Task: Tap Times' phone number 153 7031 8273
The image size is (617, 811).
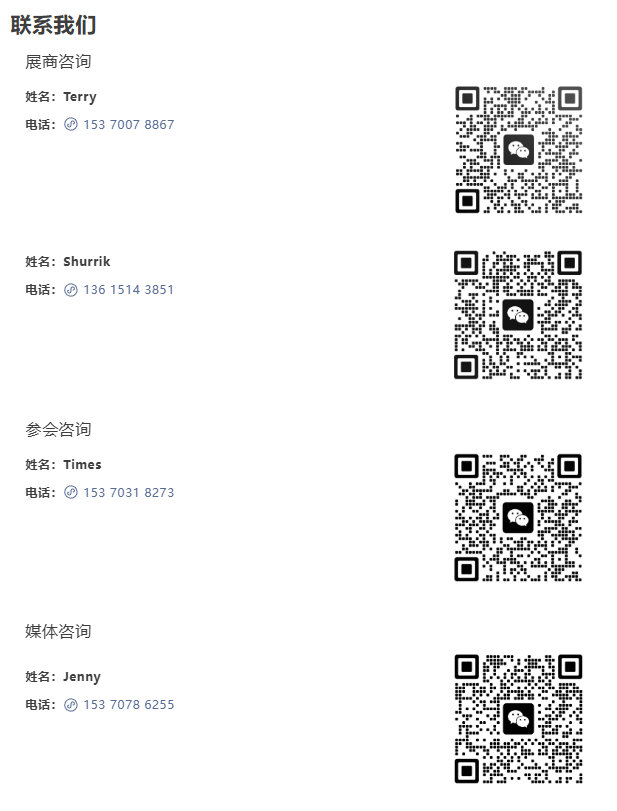Action: (128, 493)
